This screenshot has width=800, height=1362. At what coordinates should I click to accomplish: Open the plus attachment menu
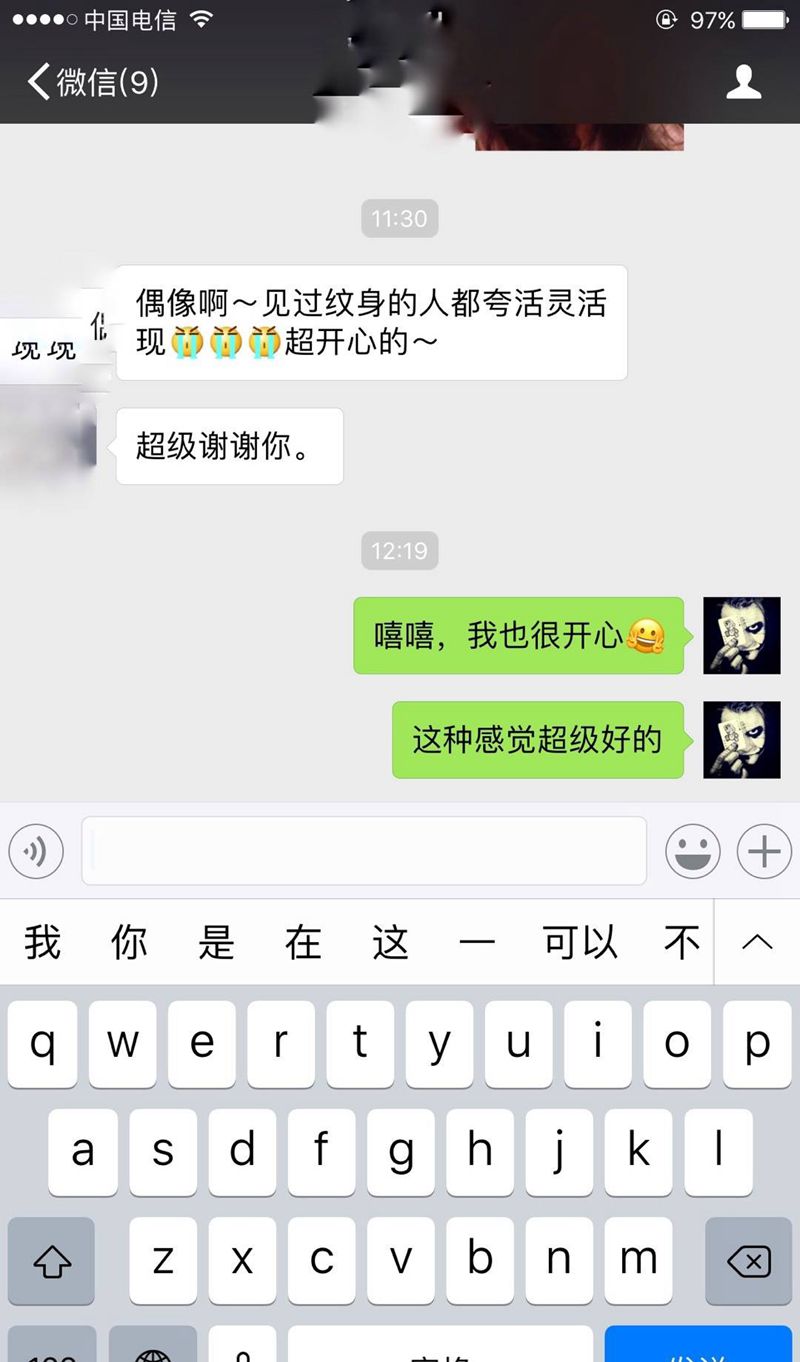(x=764, y=852)
